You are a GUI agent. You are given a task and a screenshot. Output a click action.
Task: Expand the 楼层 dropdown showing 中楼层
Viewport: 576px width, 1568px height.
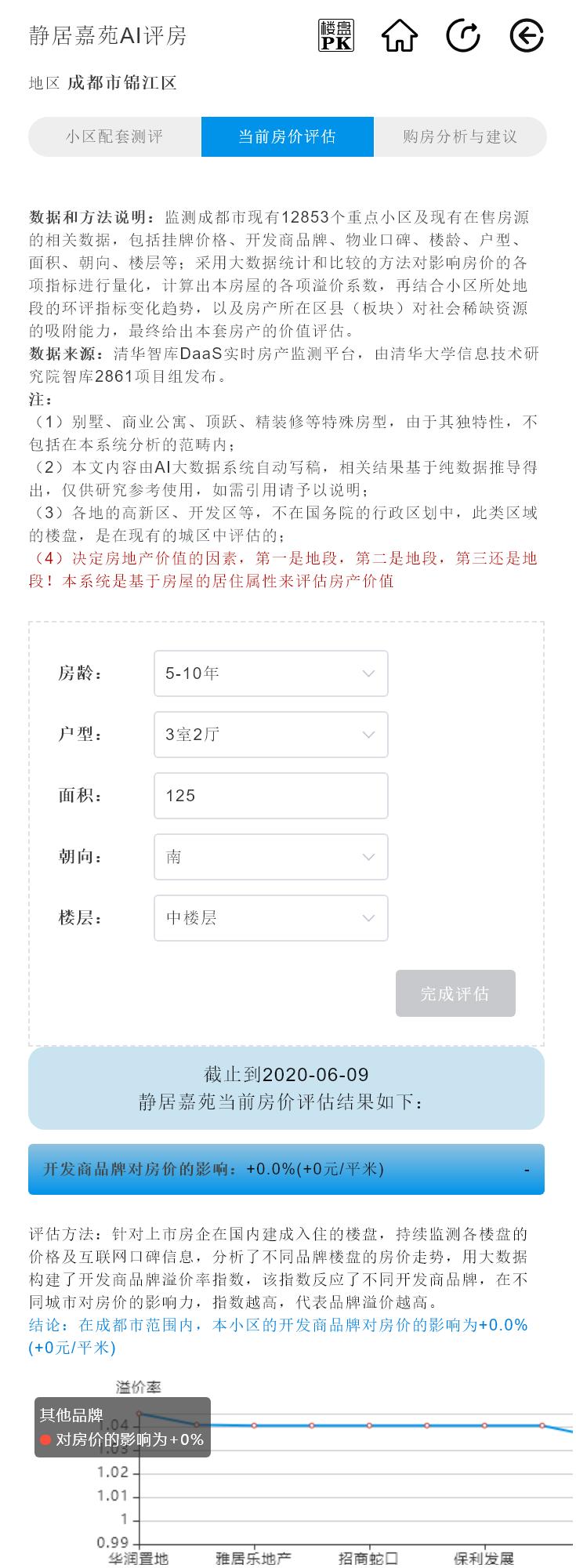(x=270, y=918)
